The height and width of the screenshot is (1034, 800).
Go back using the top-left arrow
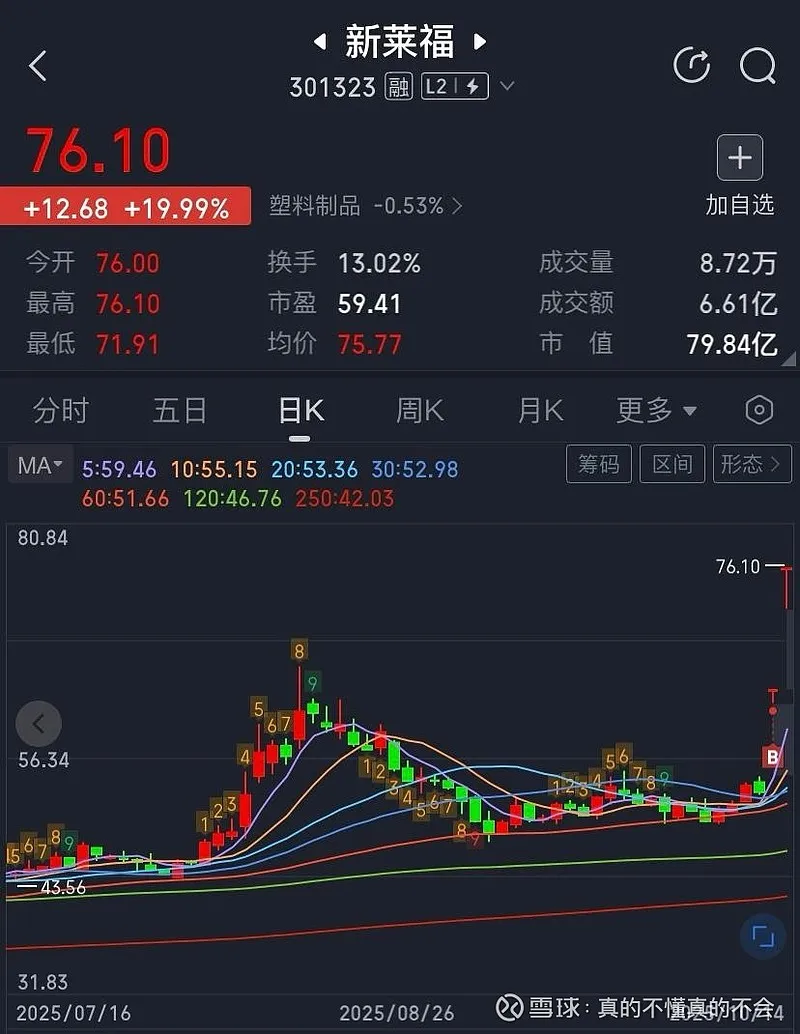point(38,67)
